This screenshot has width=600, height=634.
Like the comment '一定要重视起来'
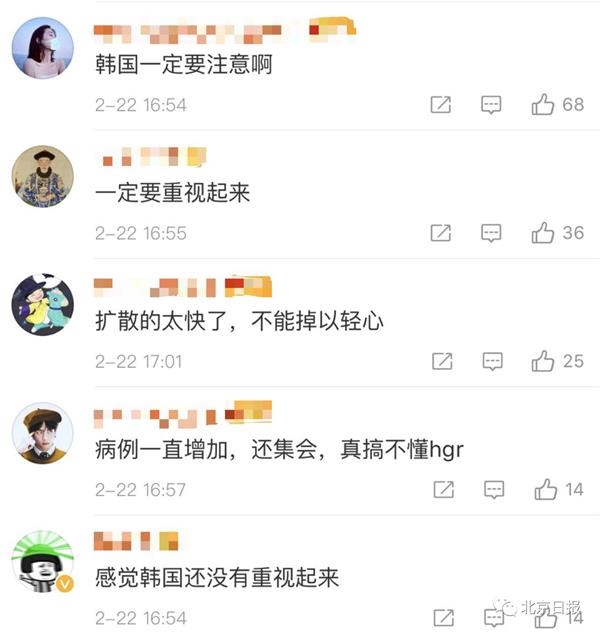click(543, 233)
